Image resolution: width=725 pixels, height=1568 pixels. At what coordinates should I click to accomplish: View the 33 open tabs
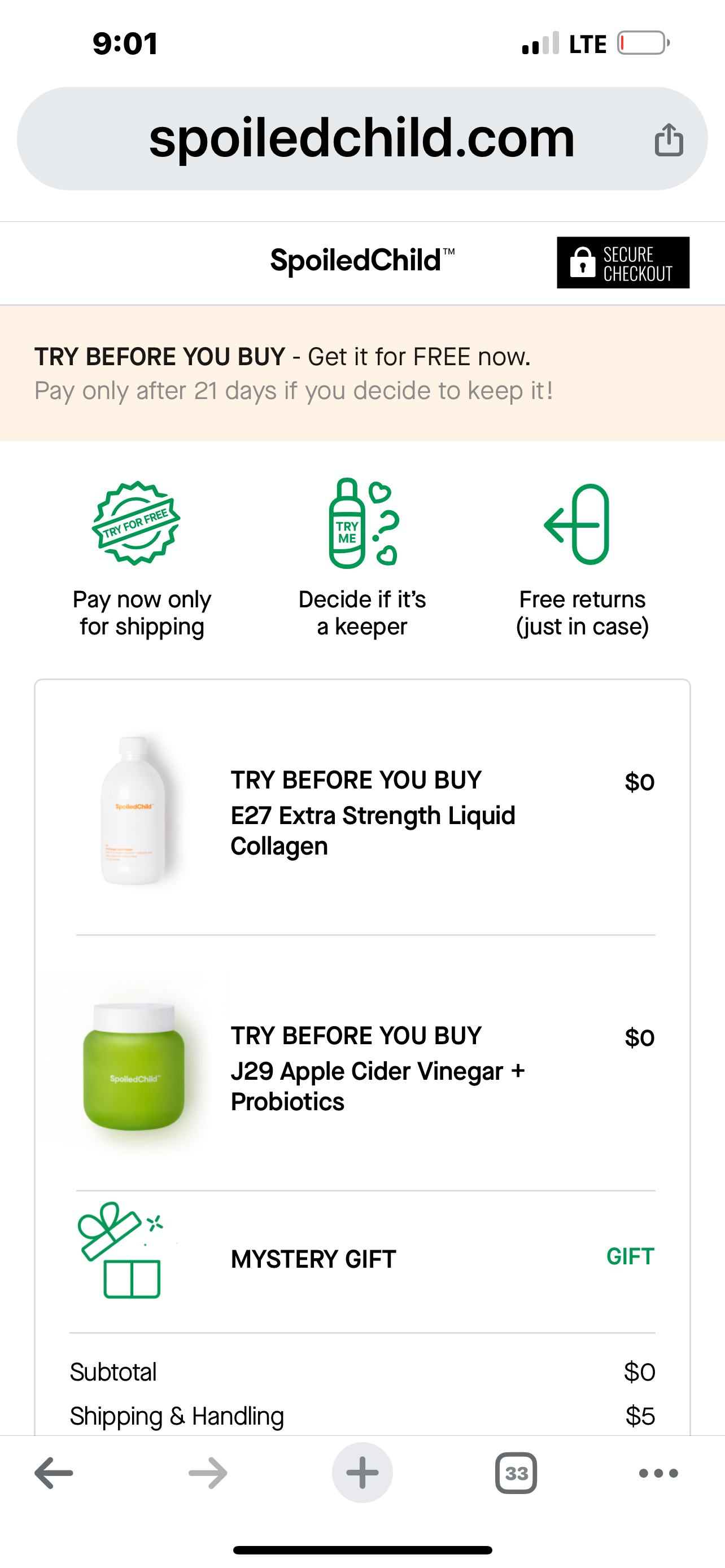click(516, 1473)
